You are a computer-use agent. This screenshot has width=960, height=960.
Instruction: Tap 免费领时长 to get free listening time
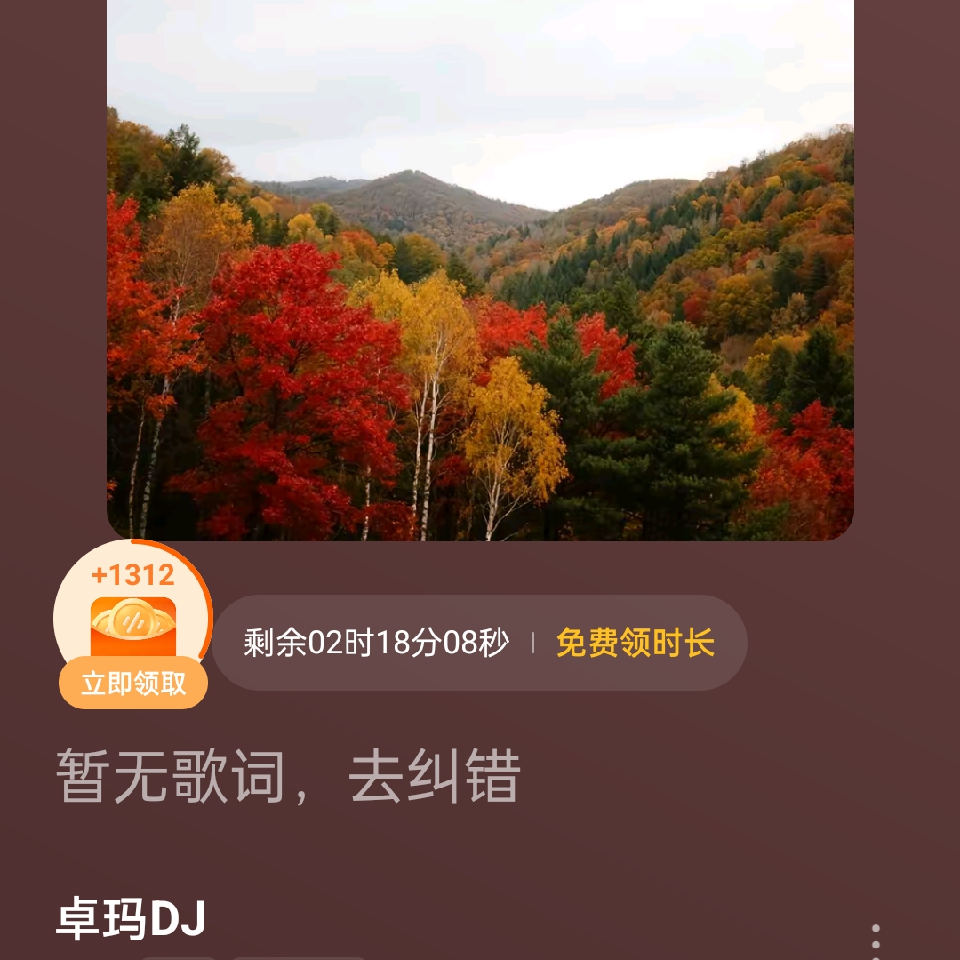point(635,643)
